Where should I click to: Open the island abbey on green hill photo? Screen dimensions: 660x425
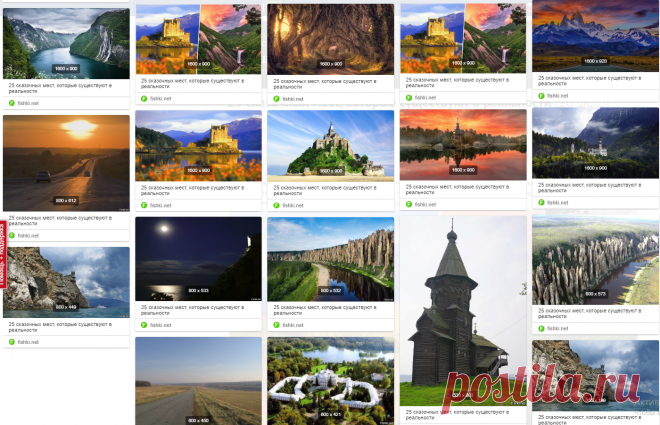coord(330,145)
